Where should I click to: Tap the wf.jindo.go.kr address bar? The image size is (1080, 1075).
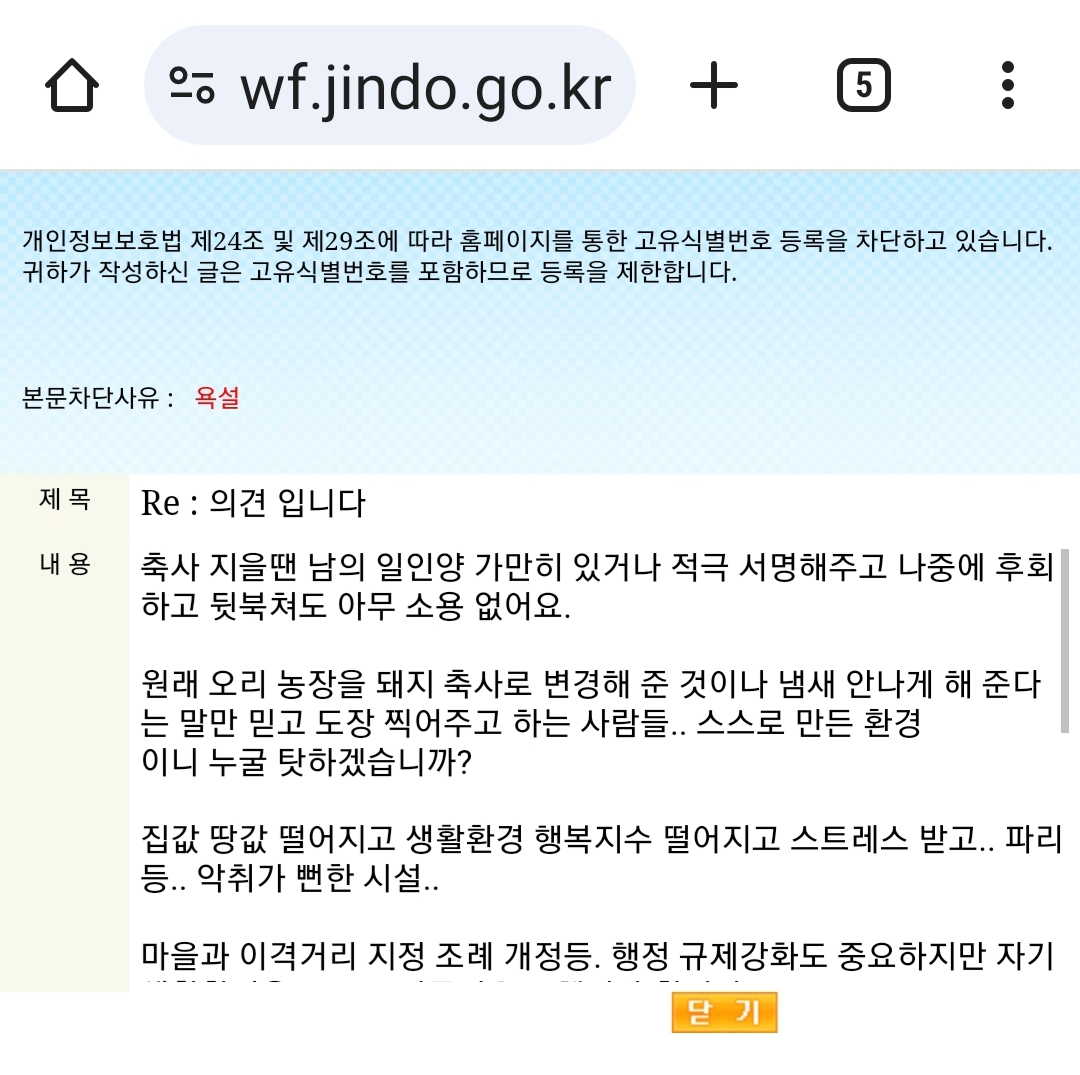pyautogui.click(x=425, y=88)
